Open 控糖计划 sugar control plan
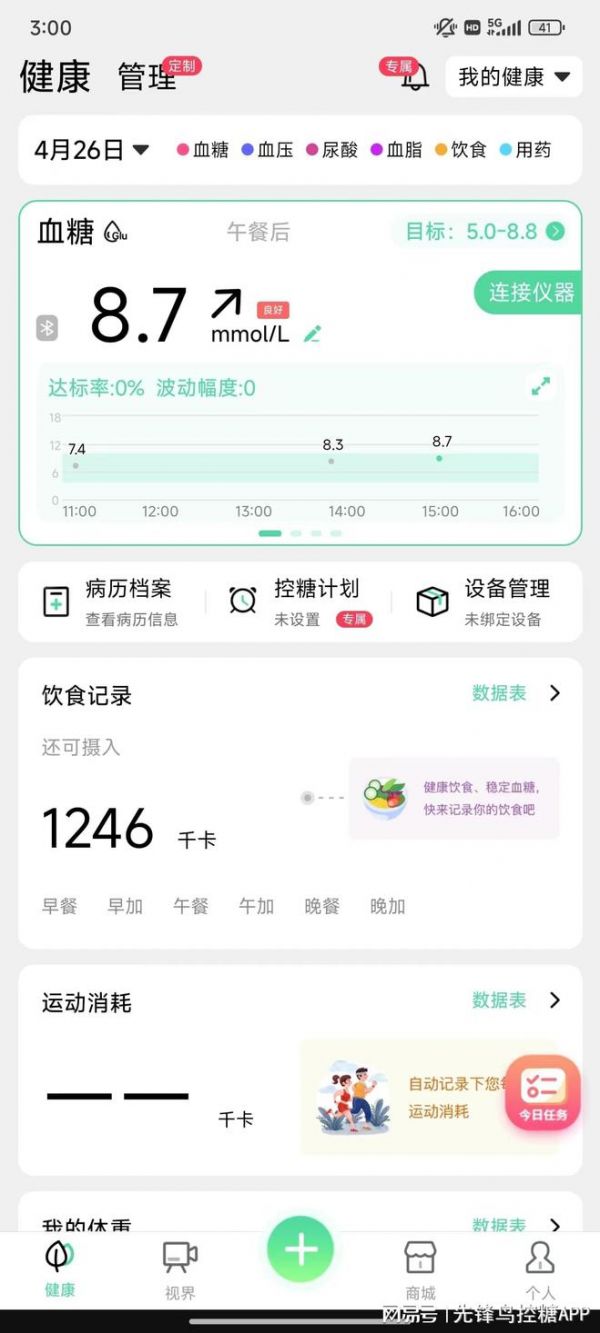Viewport: 600px width, 1333px height. point(302,601)
